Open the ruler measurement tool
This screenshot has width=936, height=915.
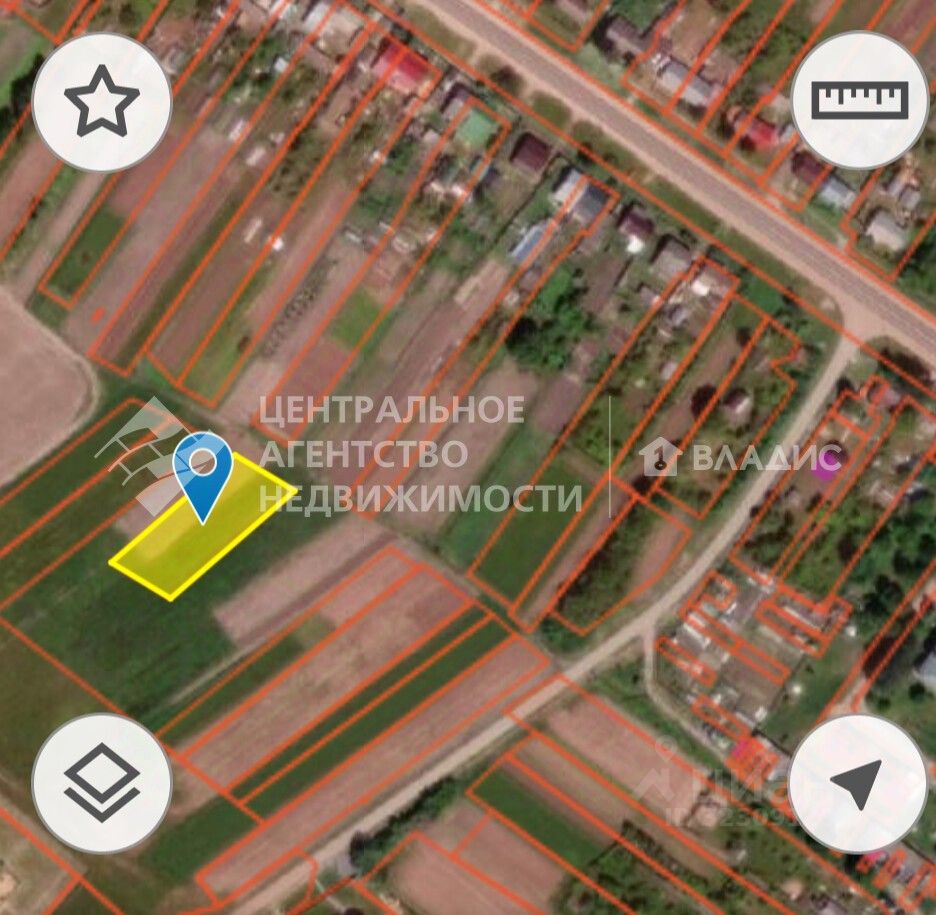[x=860, y=102]
